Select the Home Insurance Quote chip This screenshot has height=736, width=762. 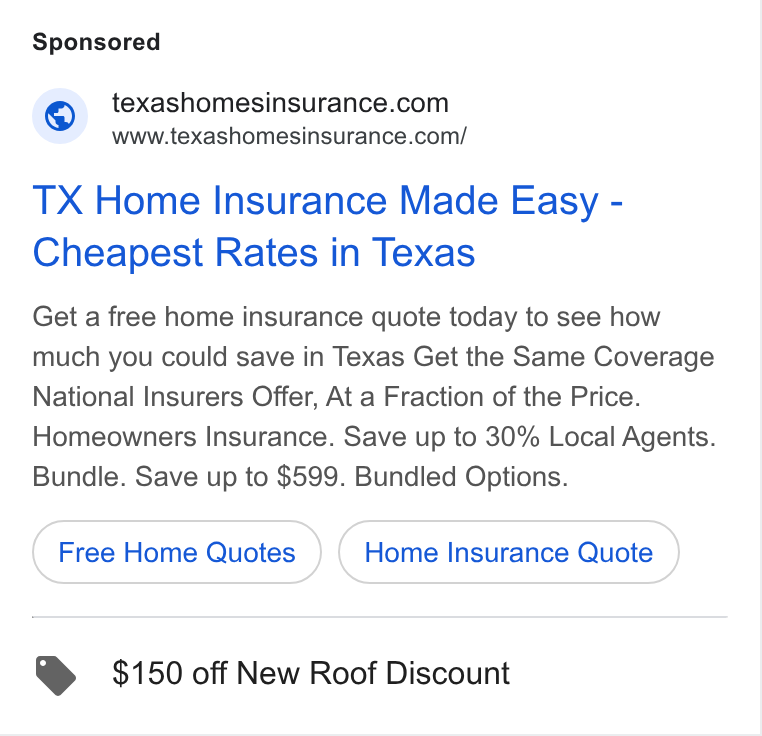coord(508,552)
